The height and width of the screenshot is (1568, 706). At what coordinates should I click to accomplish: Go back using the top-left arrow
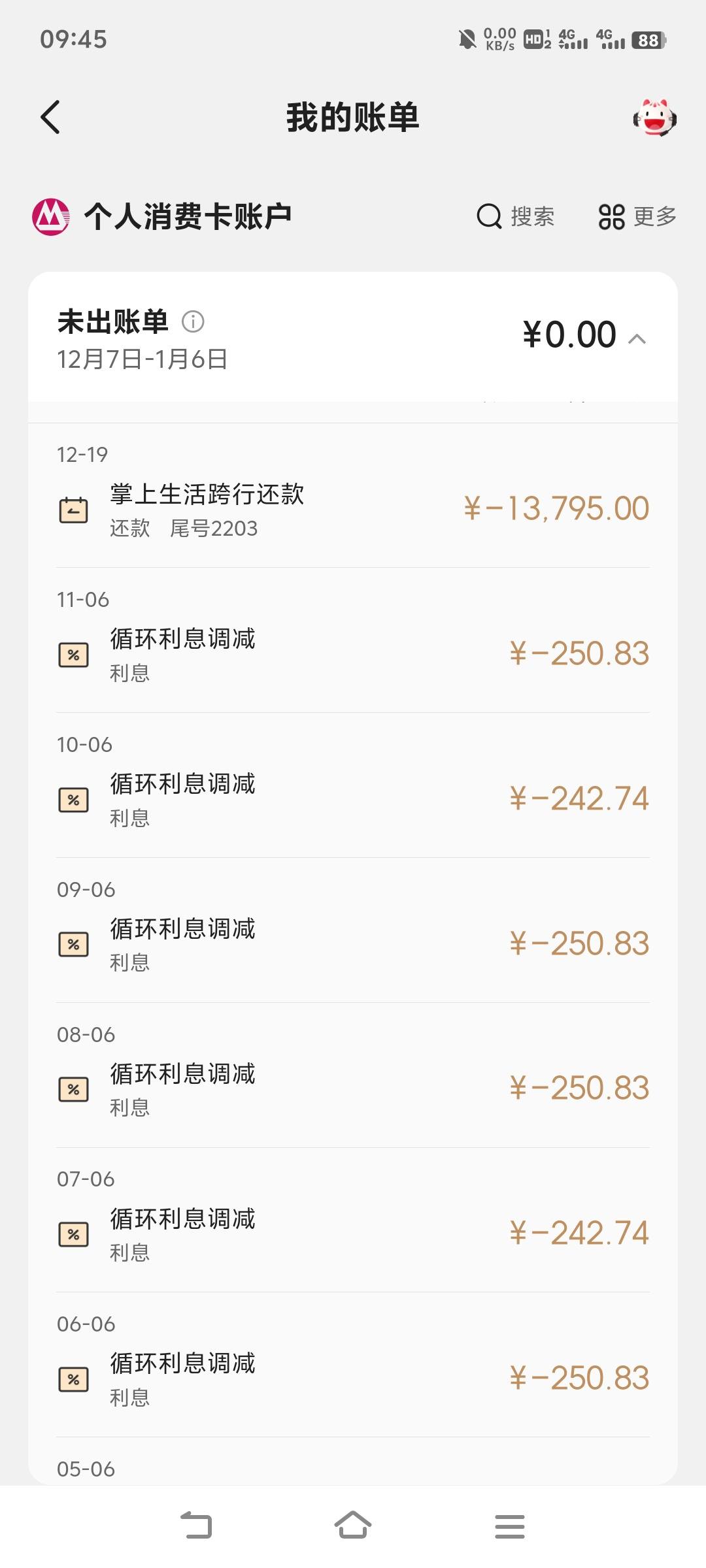pyautogui.click(x=50, y=118)
